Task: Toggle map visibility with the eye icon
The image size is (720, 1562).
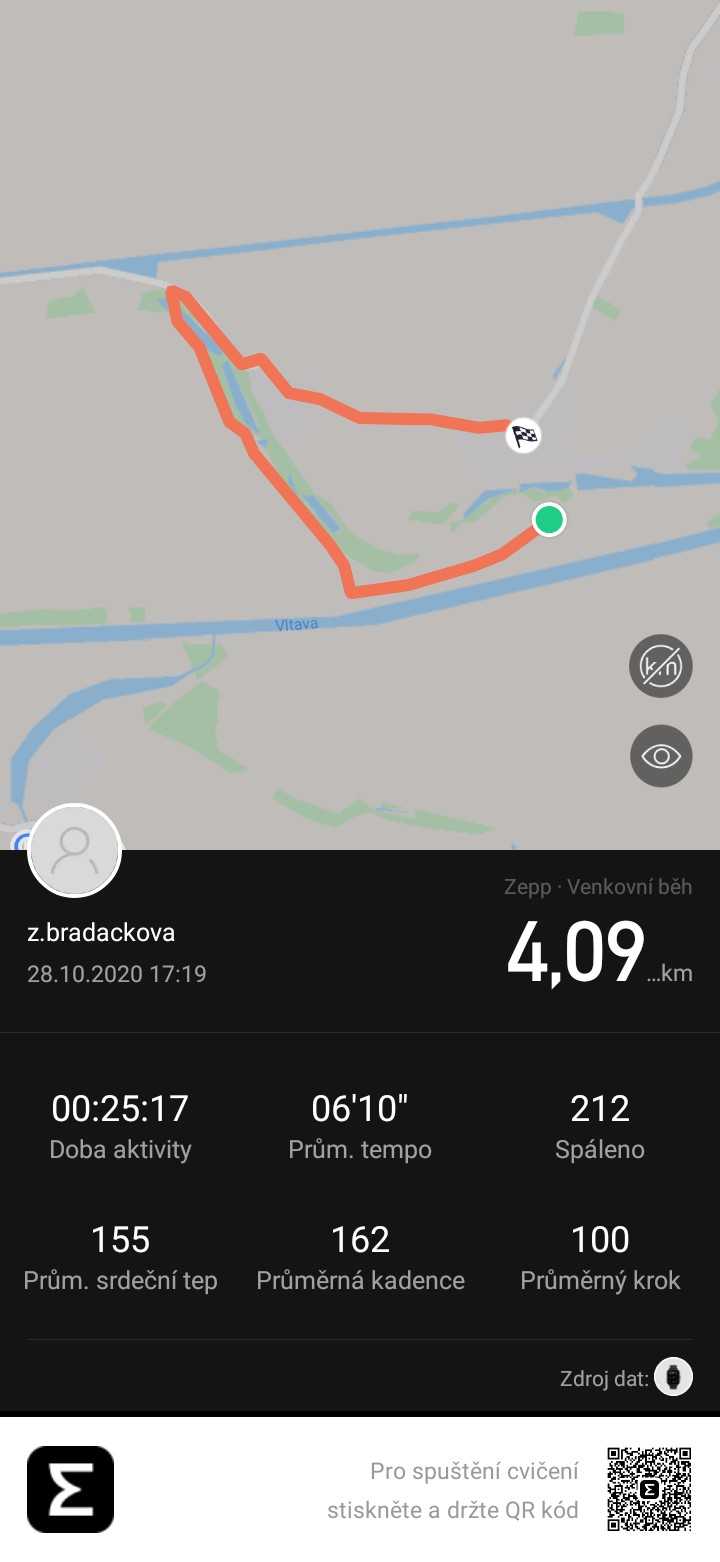Action: pyautogui.click(x=661, y=756)
